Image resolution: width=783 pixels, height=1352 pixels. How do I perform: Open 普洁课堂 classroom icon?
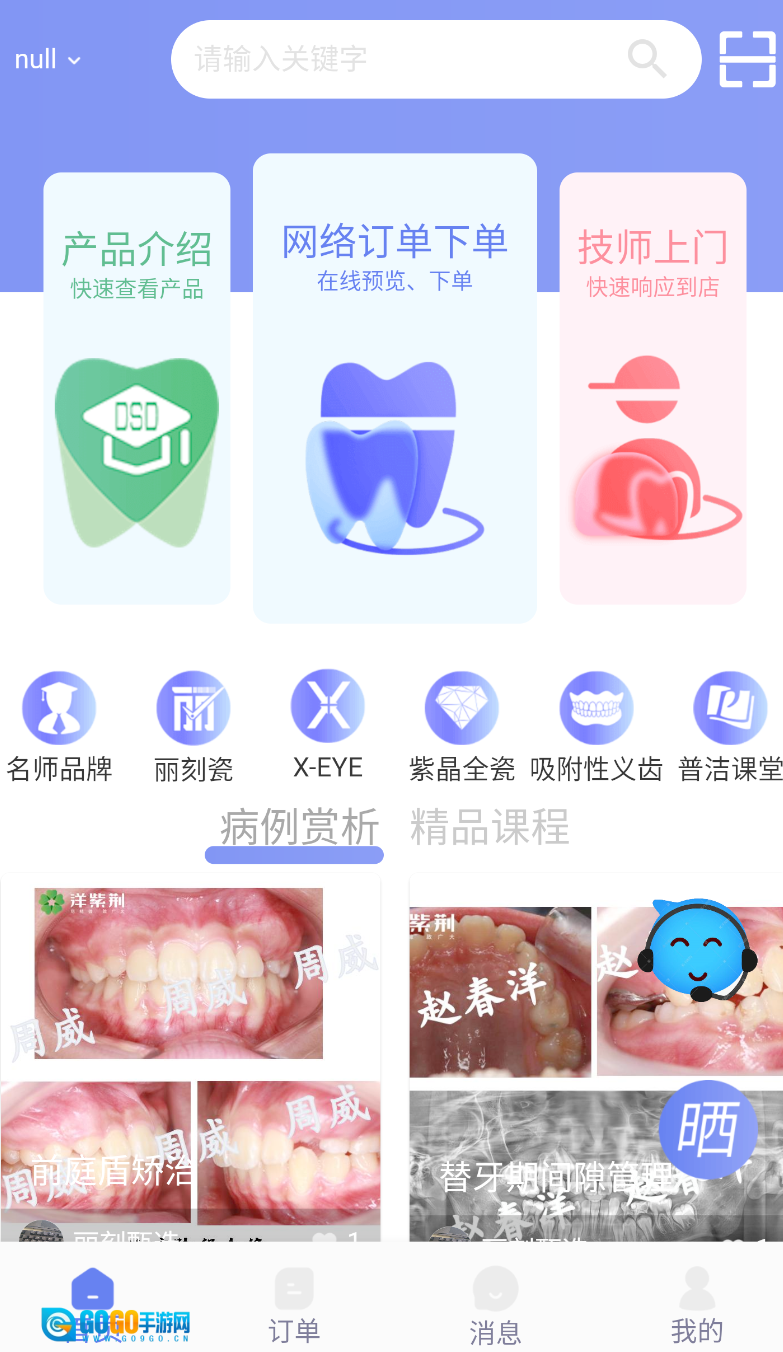(x=731, y=707)
